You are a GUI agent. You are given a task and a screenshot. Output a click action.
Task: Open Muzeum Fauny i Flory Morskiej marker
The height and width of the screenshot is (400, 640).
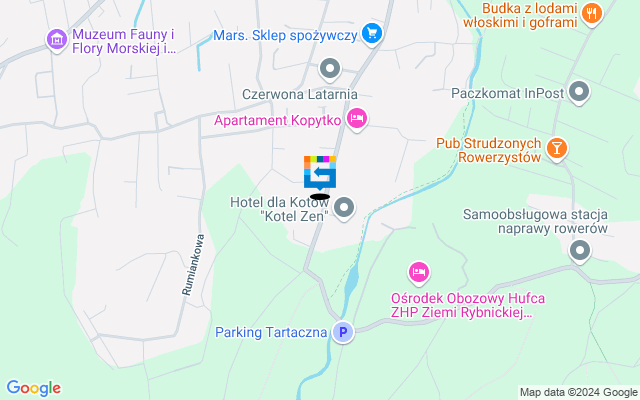58,40
